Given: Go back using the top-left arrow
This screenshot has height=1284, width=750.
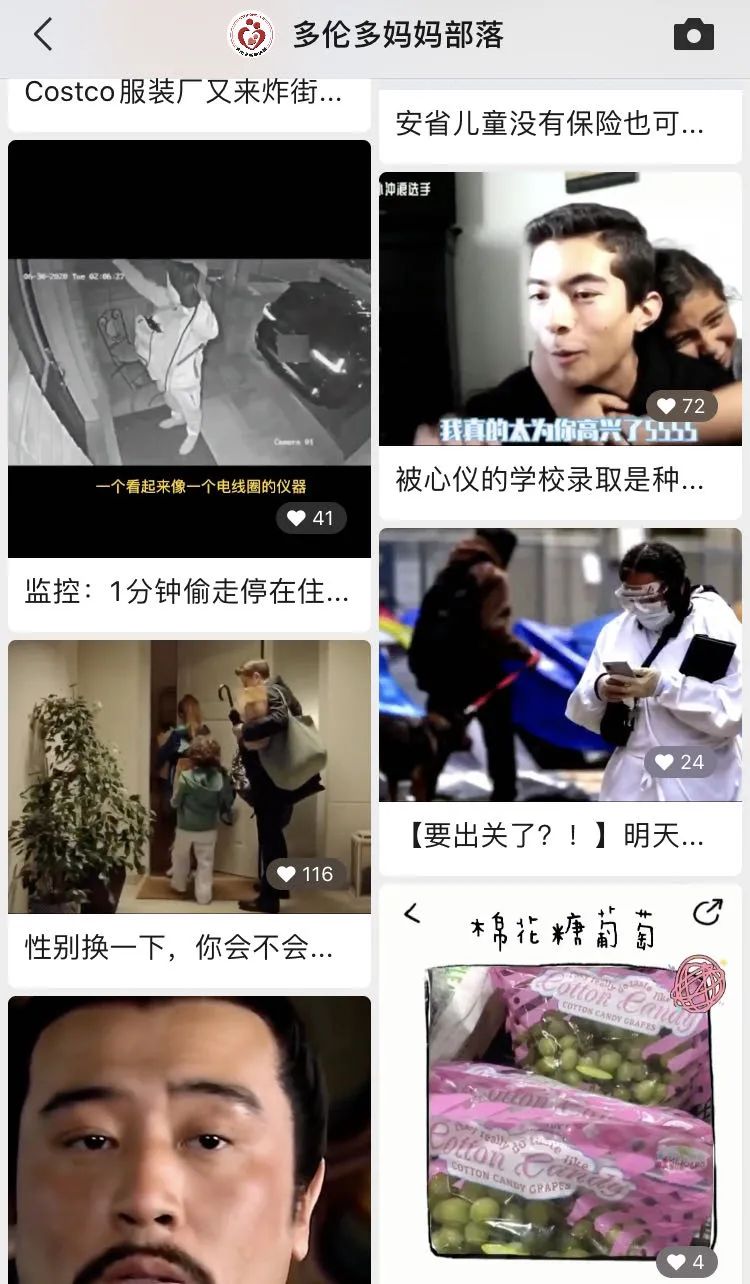Looking at the screenshot, I should click(x=42, y=35).
